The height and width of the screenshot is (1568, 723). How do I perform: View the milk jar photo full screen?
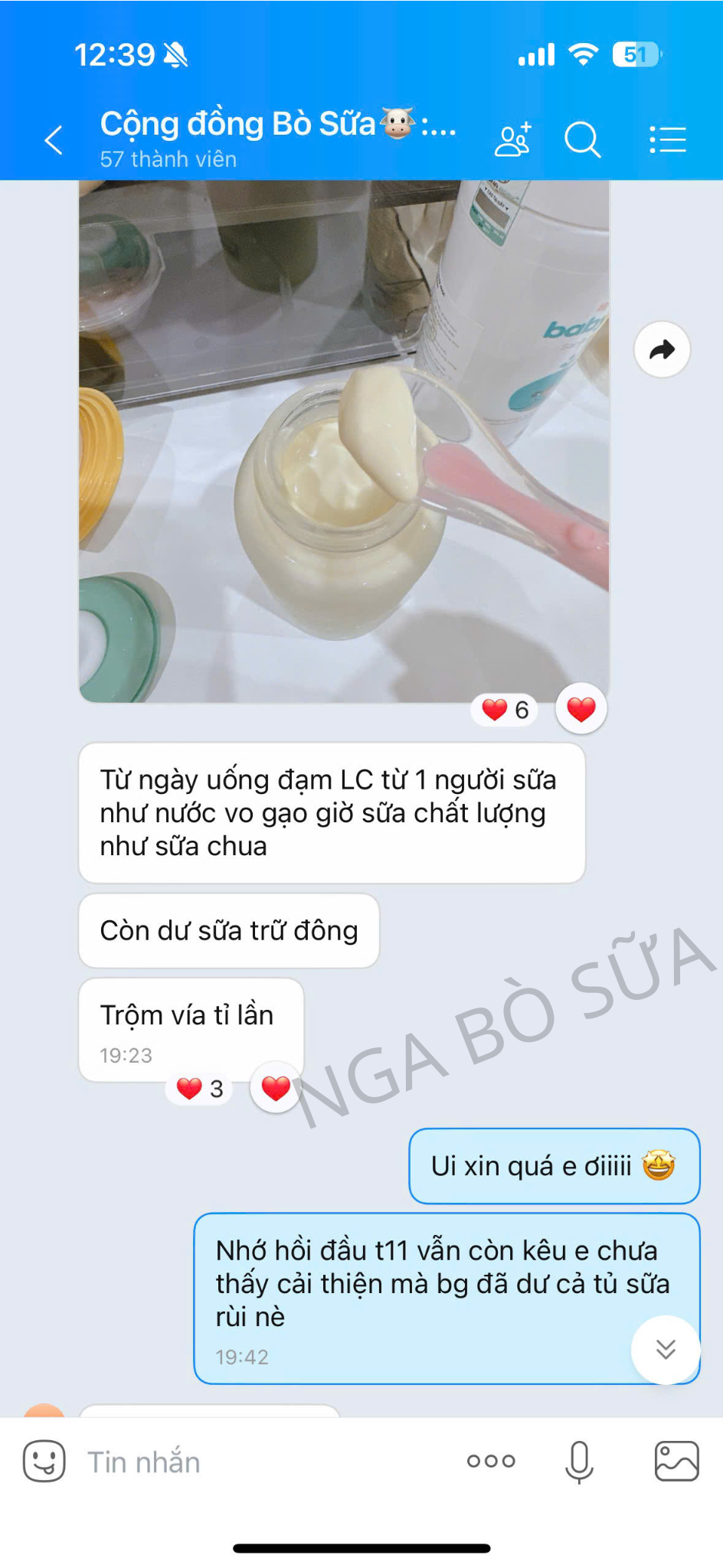[x=343, y=440]
